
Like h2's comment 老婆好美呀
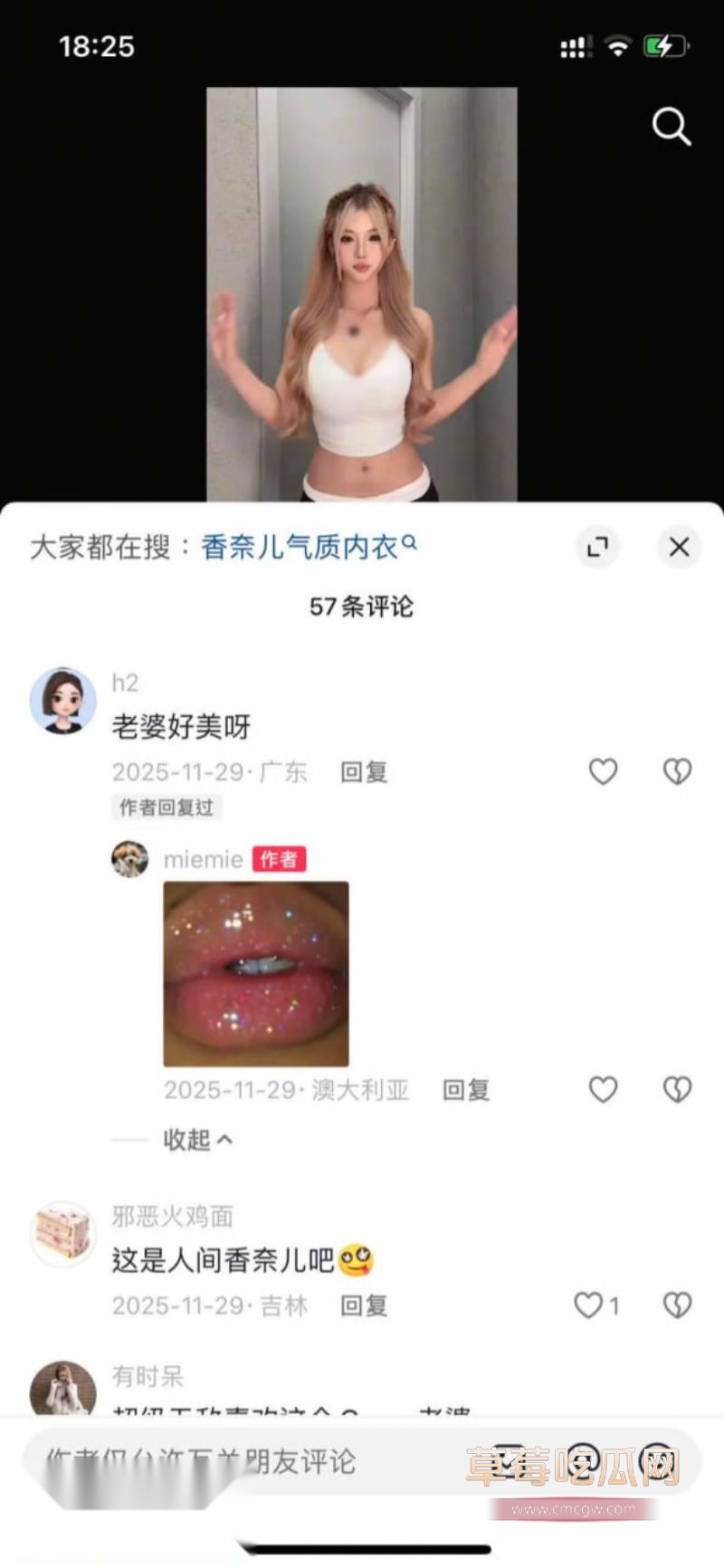(x=603, y=771)
